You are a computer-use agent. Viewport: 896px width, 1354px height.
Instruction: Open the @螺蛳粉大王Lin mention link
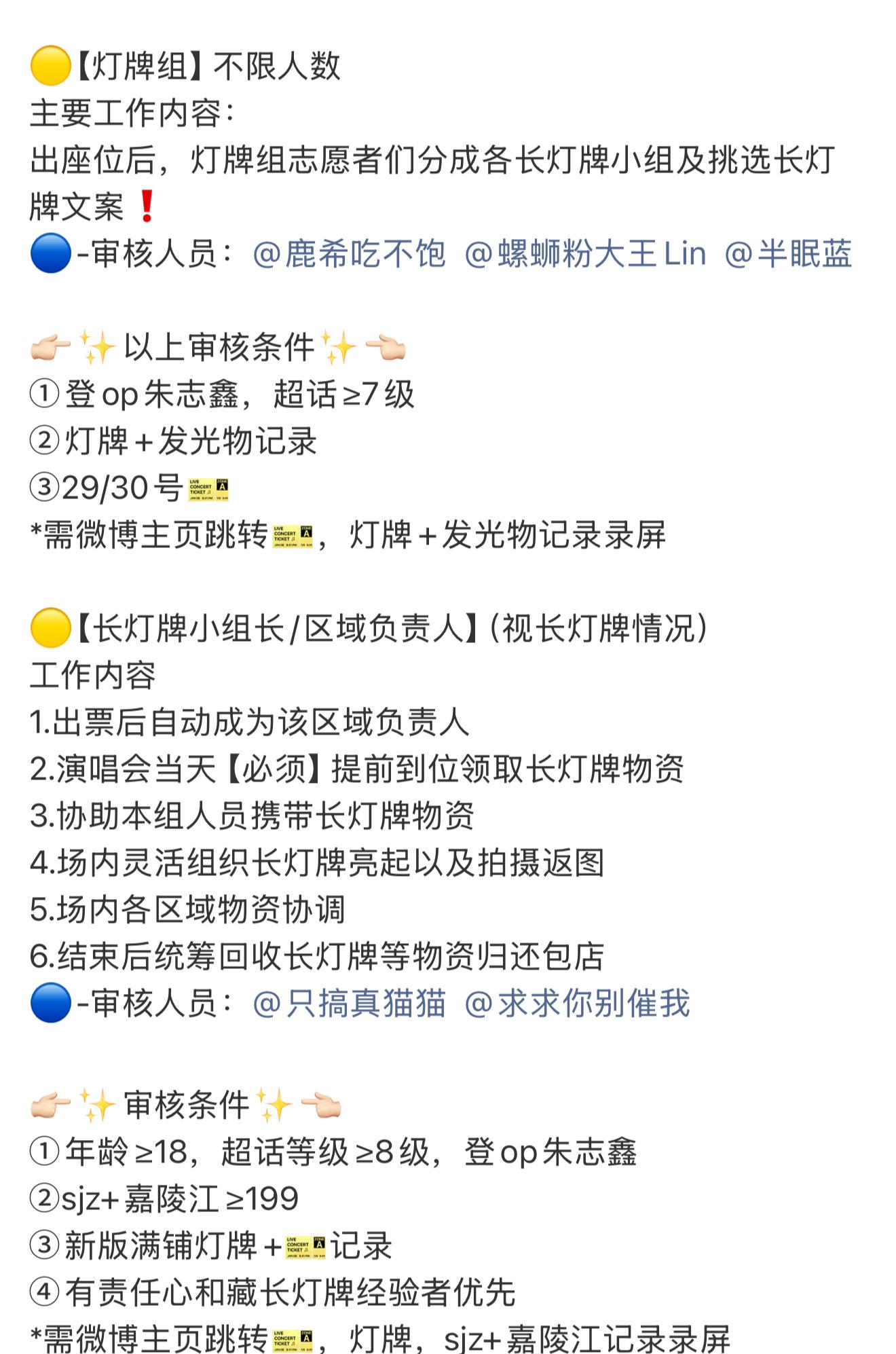click(x=585, y=254)
